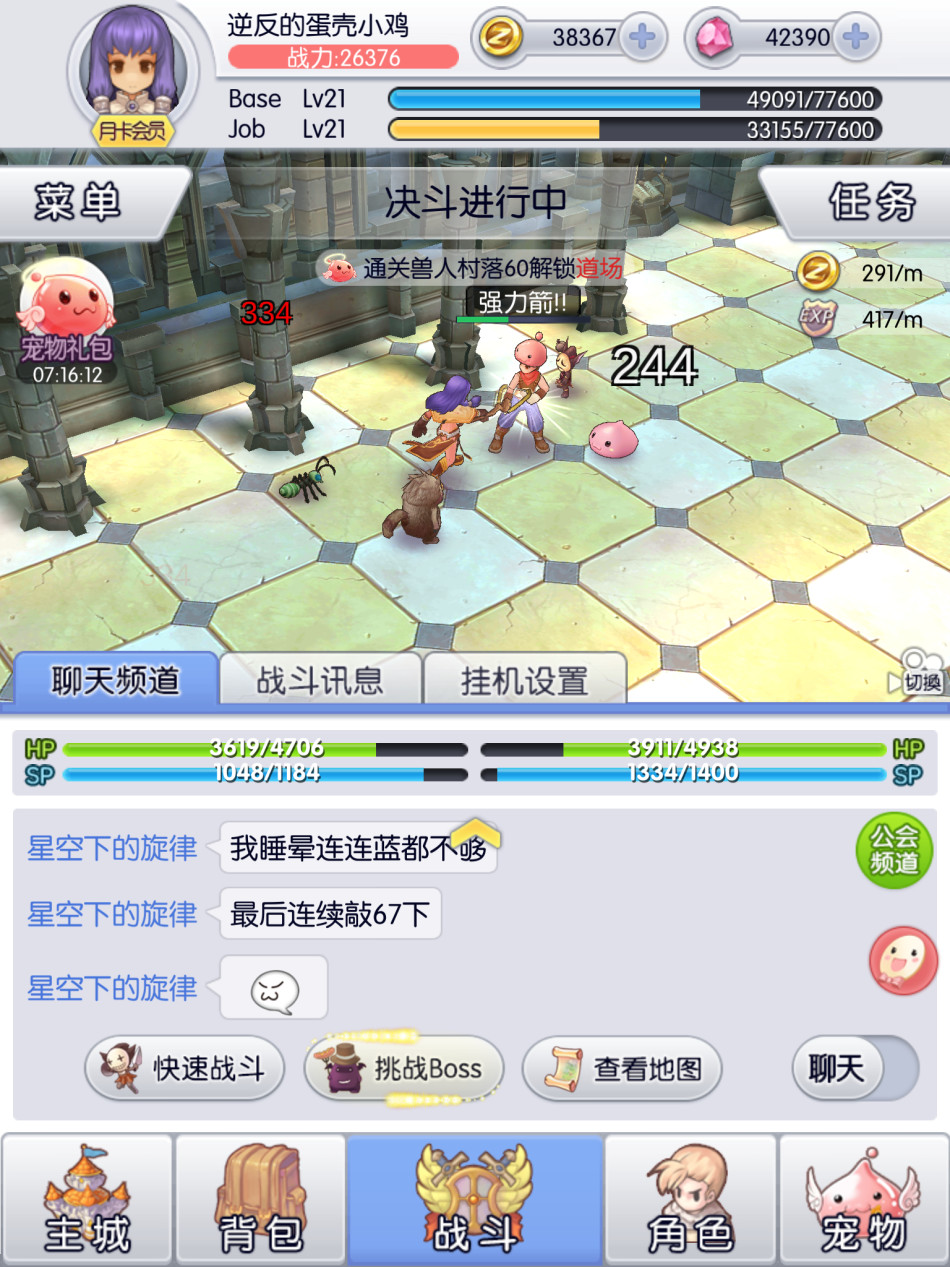Image resolution: width=950 pixels, height=1267 pixels.
Task: Open the 角色 character screen
Action: click(690, 1200)
